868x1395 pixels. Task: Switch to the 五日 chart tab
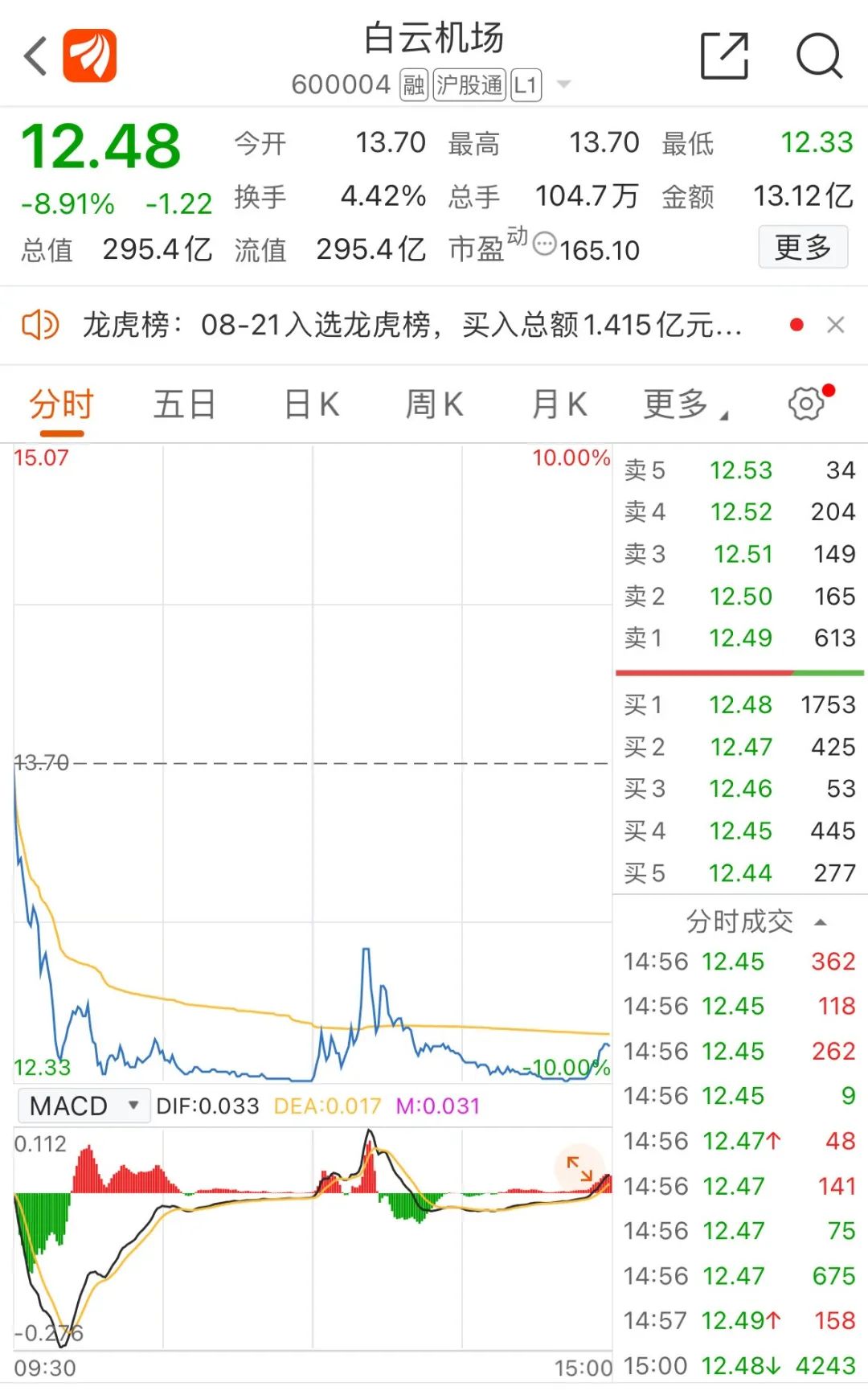(x=185, y=404)
